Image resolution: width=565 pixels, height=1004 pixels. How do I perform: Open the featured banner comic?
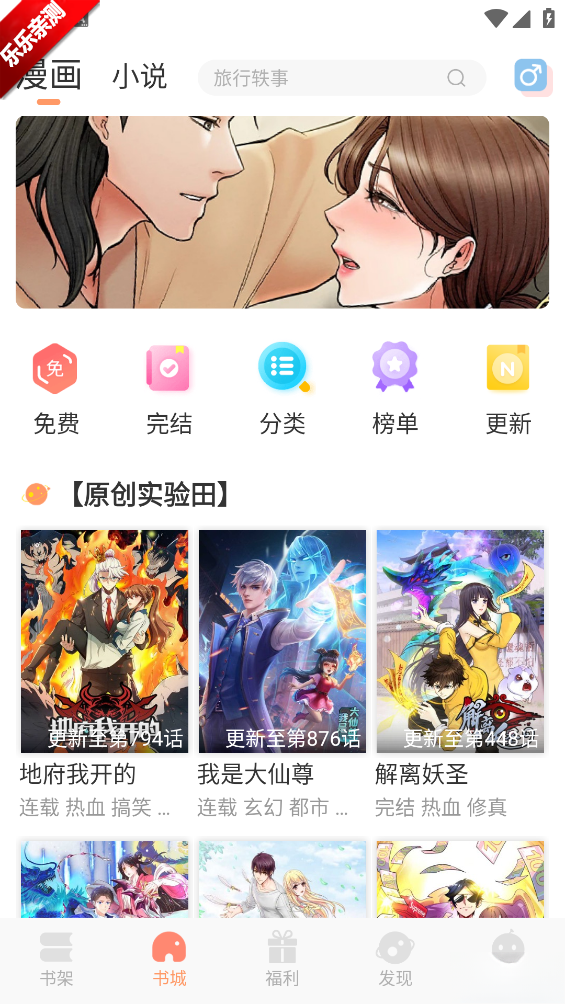282,212
